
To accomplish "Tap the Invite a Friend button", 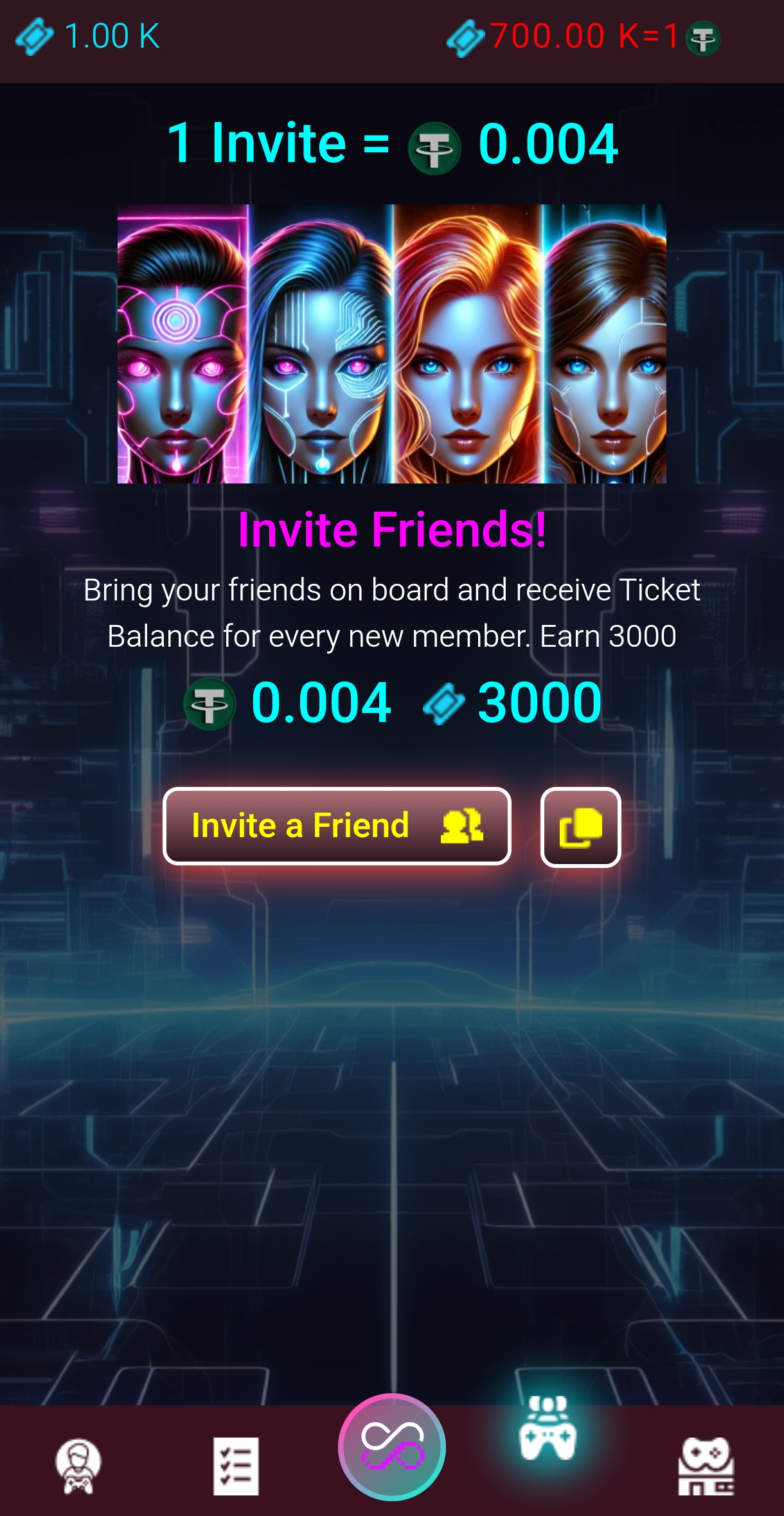I will pos(337,826).
